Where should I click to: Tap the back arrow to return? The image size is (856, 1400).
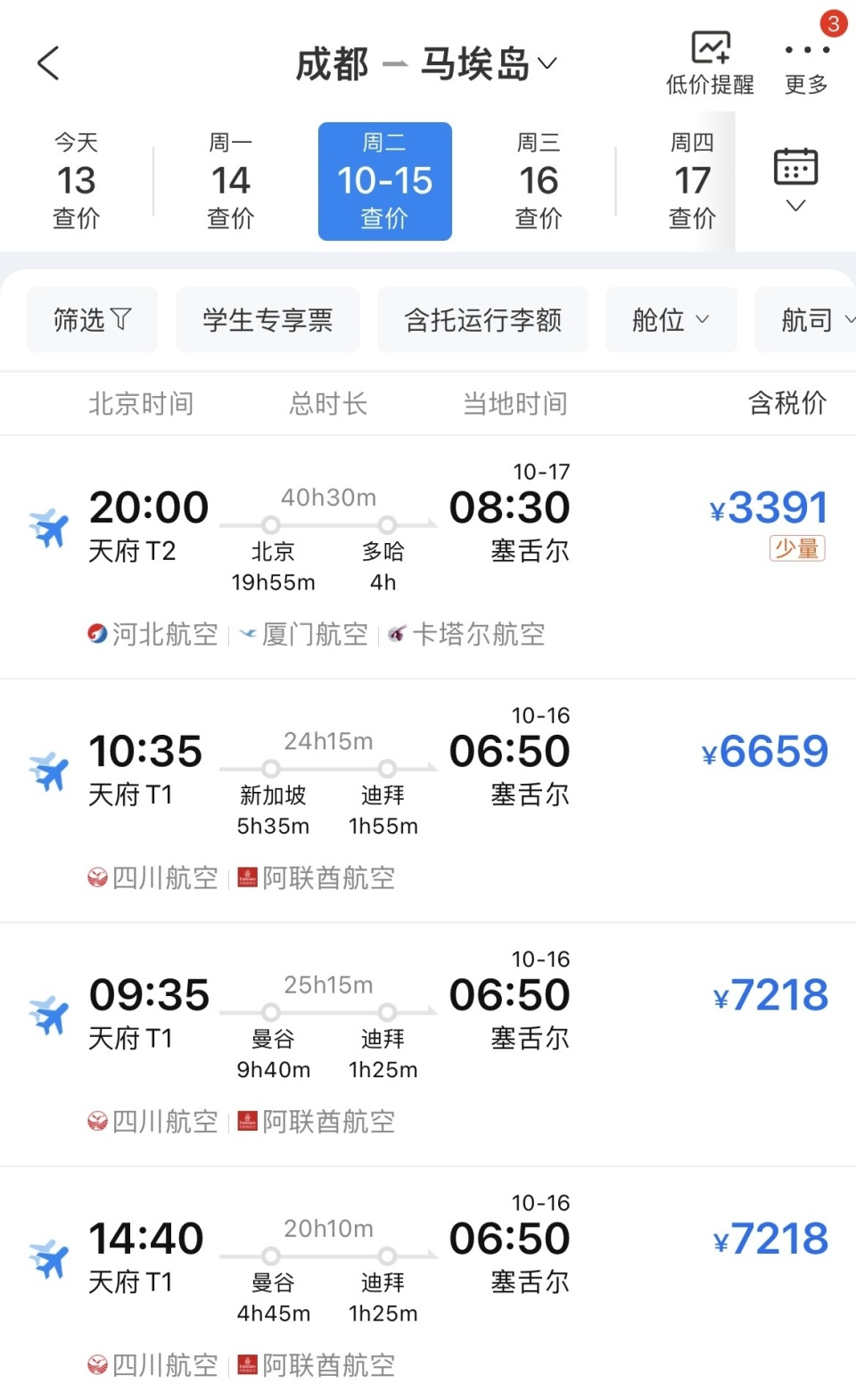[x=49, y=62]
